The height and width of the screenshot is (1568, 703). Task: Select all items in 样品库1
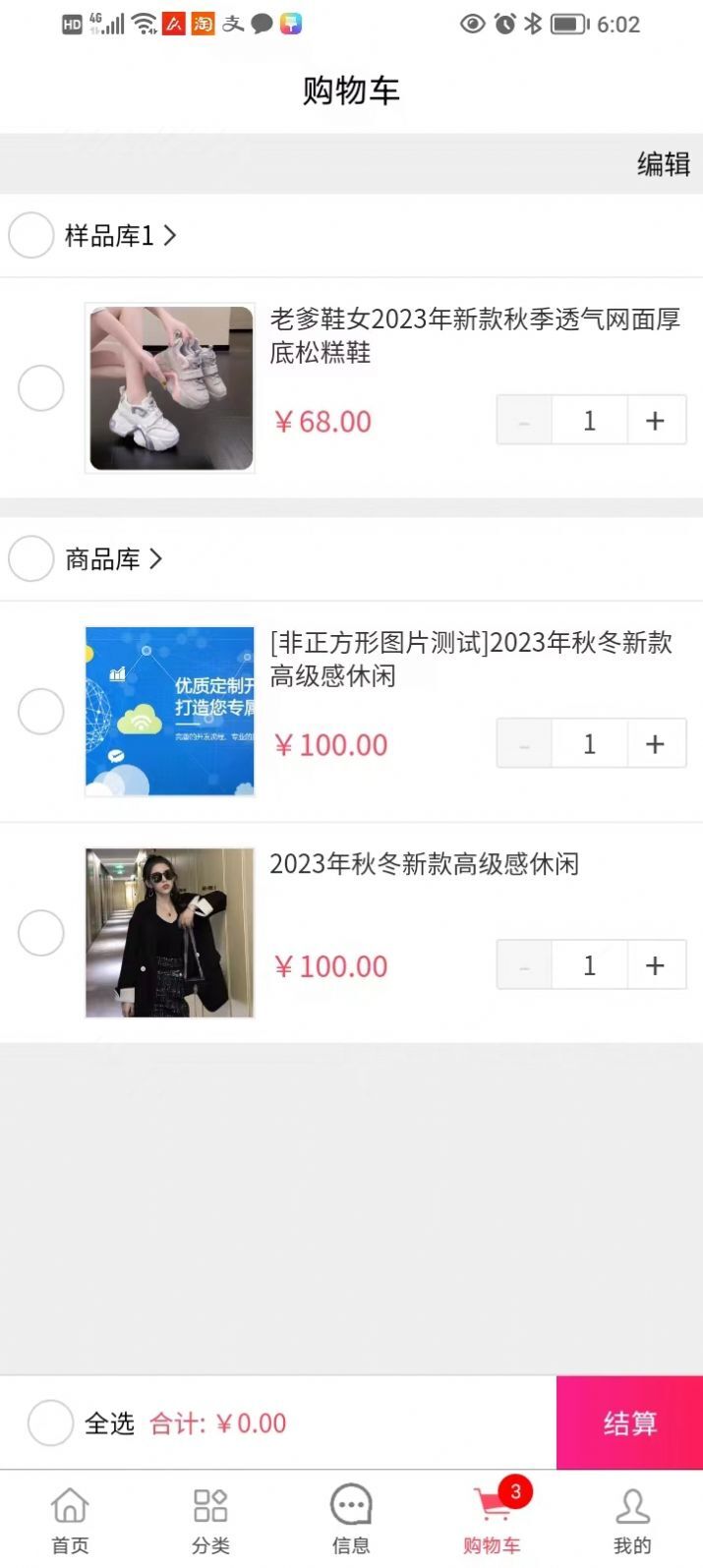tap(30, 236)
